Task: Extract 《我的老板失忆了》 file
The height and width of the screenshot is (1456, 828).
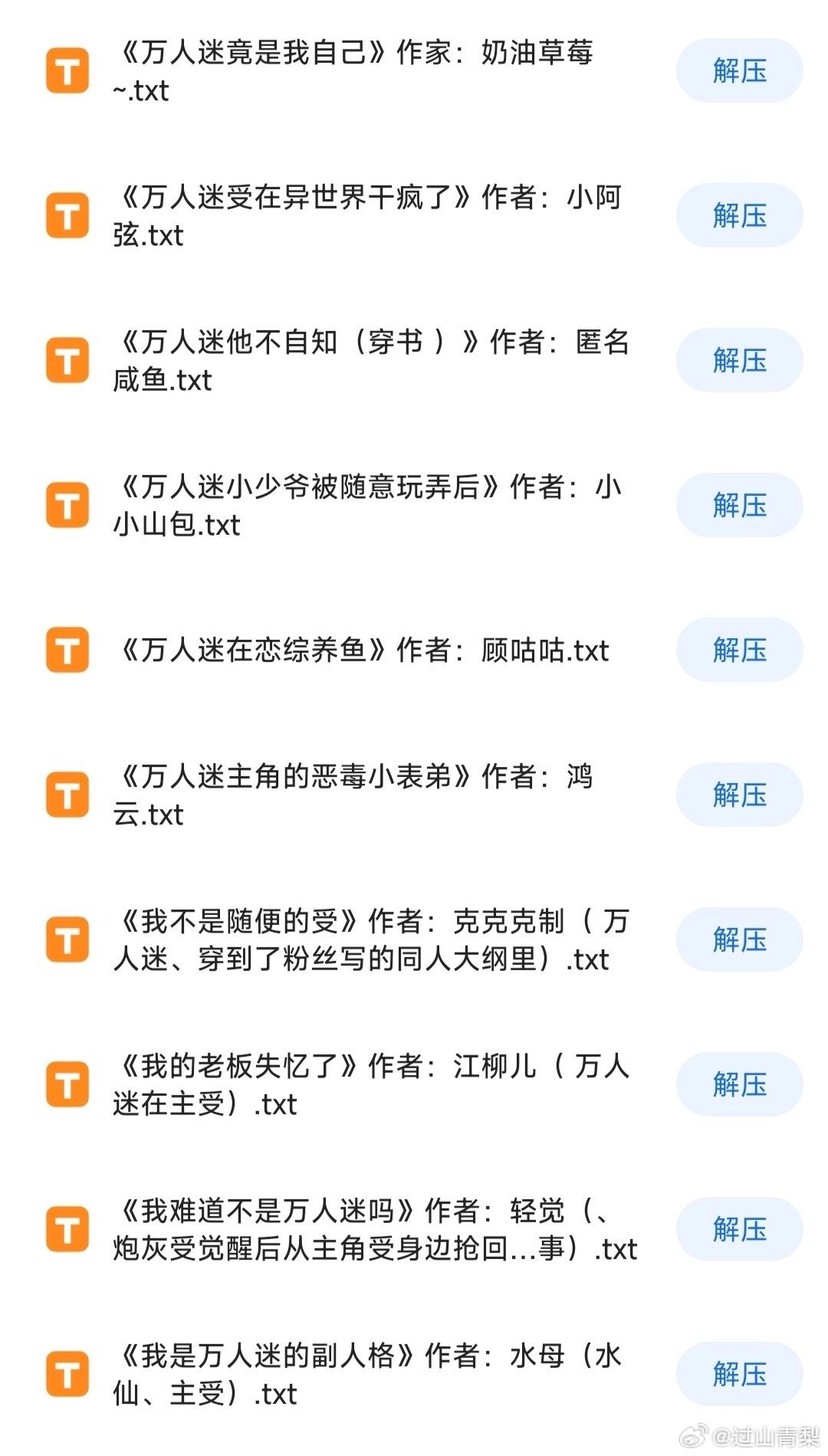Action: 739,1084
